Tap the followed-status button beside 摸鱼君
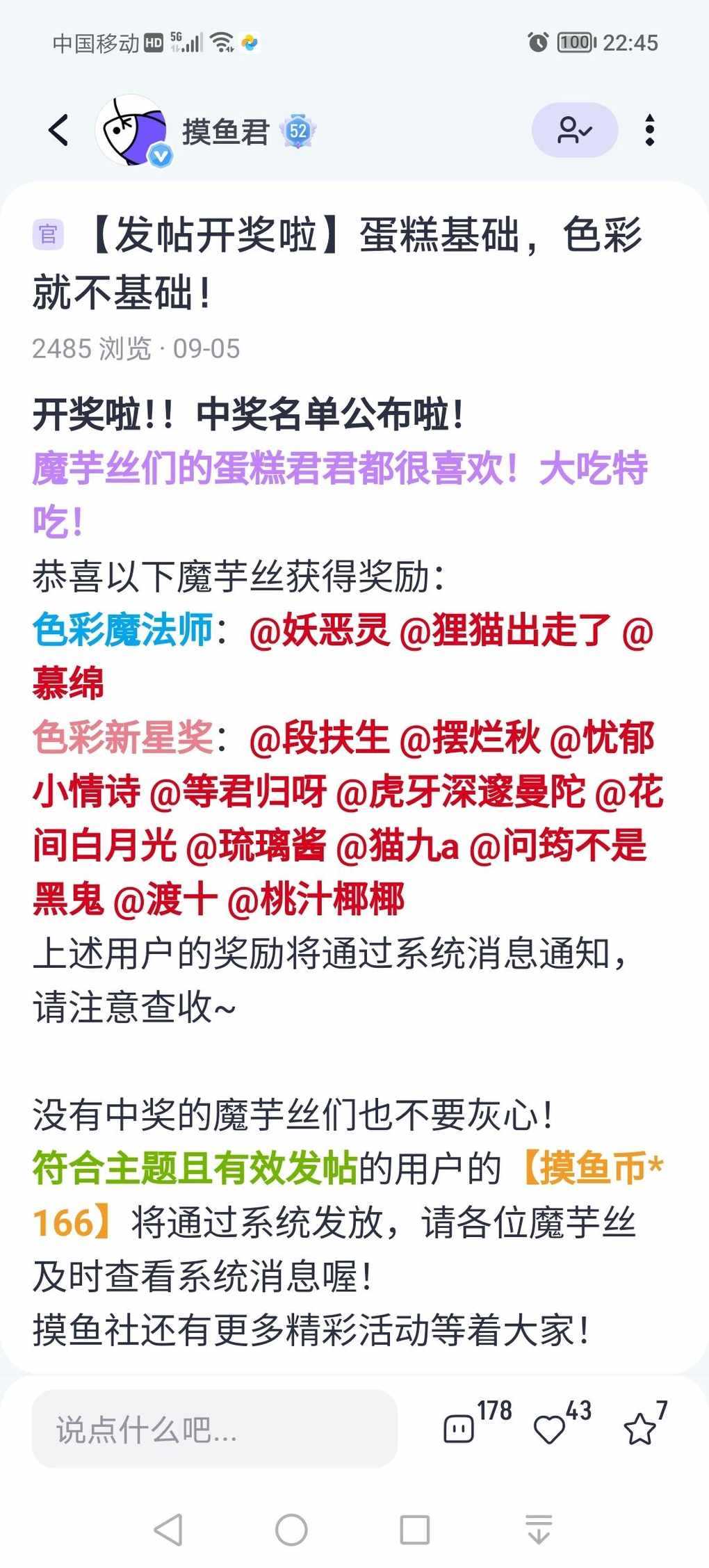 pos(574,130)
